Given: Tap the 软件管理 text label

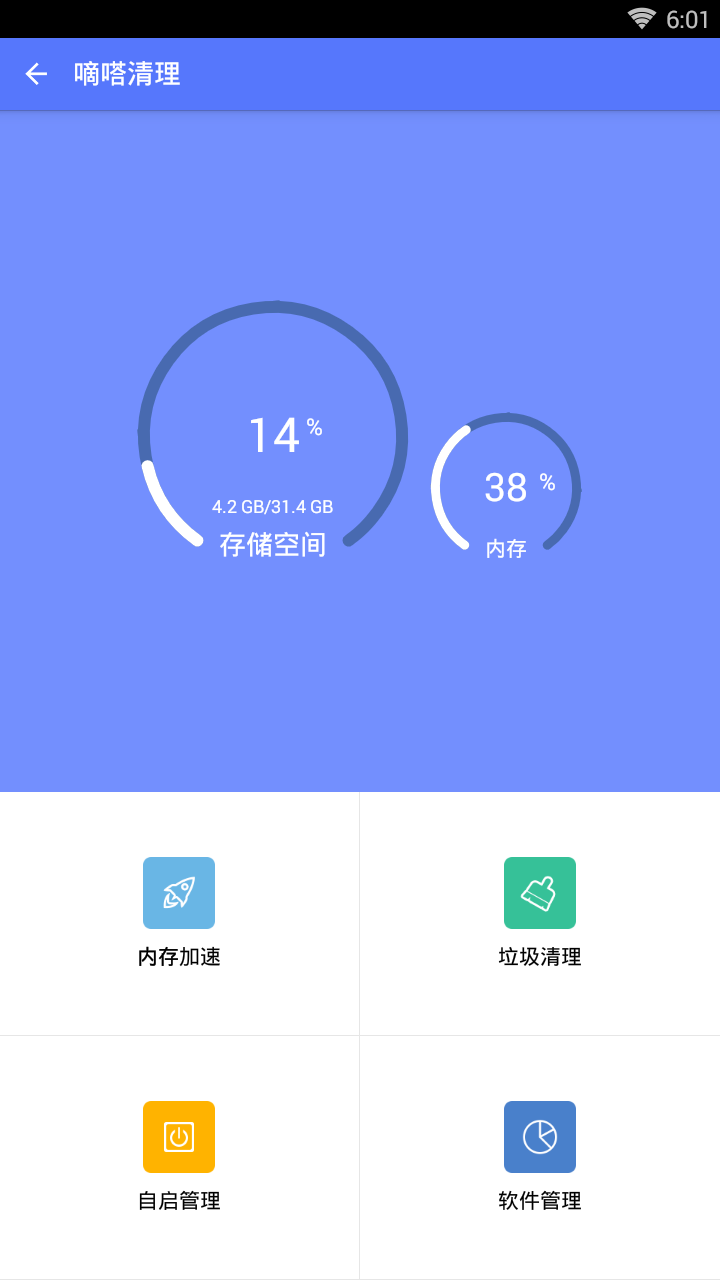Looking at the screenshot, I should click(x=540, y=1202).
